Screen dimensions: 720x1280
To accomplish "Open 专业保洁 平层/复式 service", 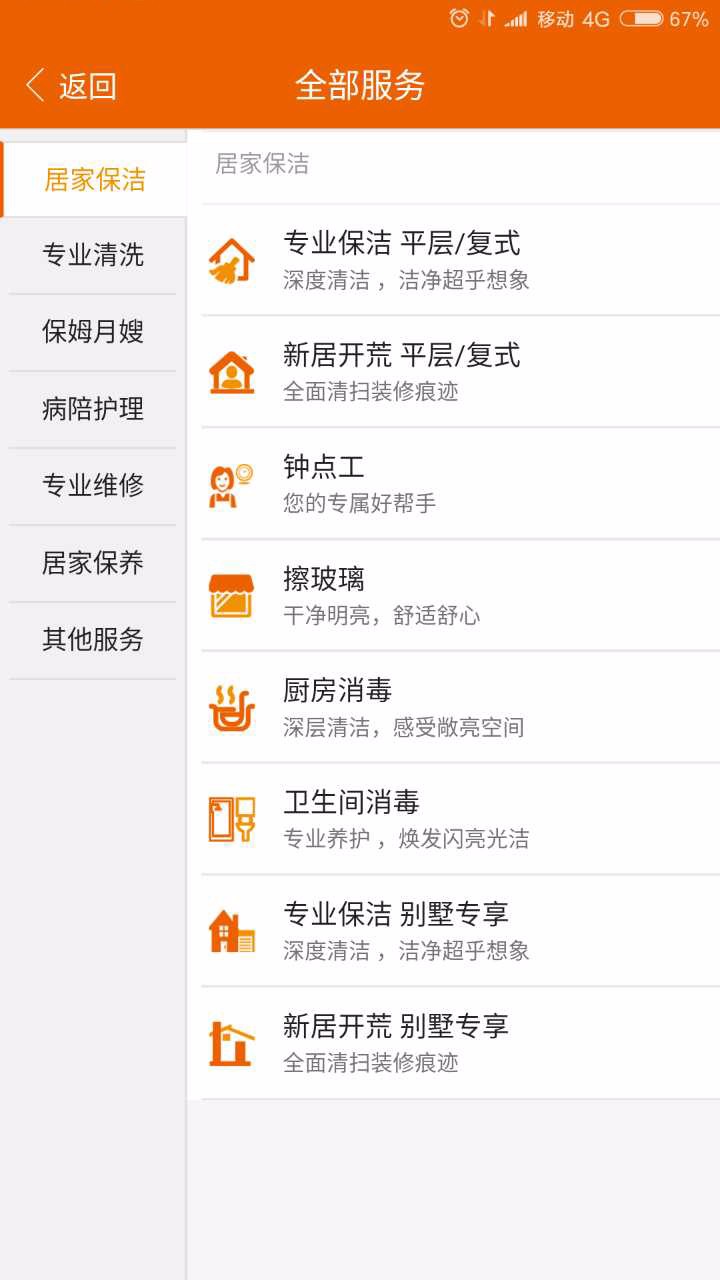I will coord(461,260).
